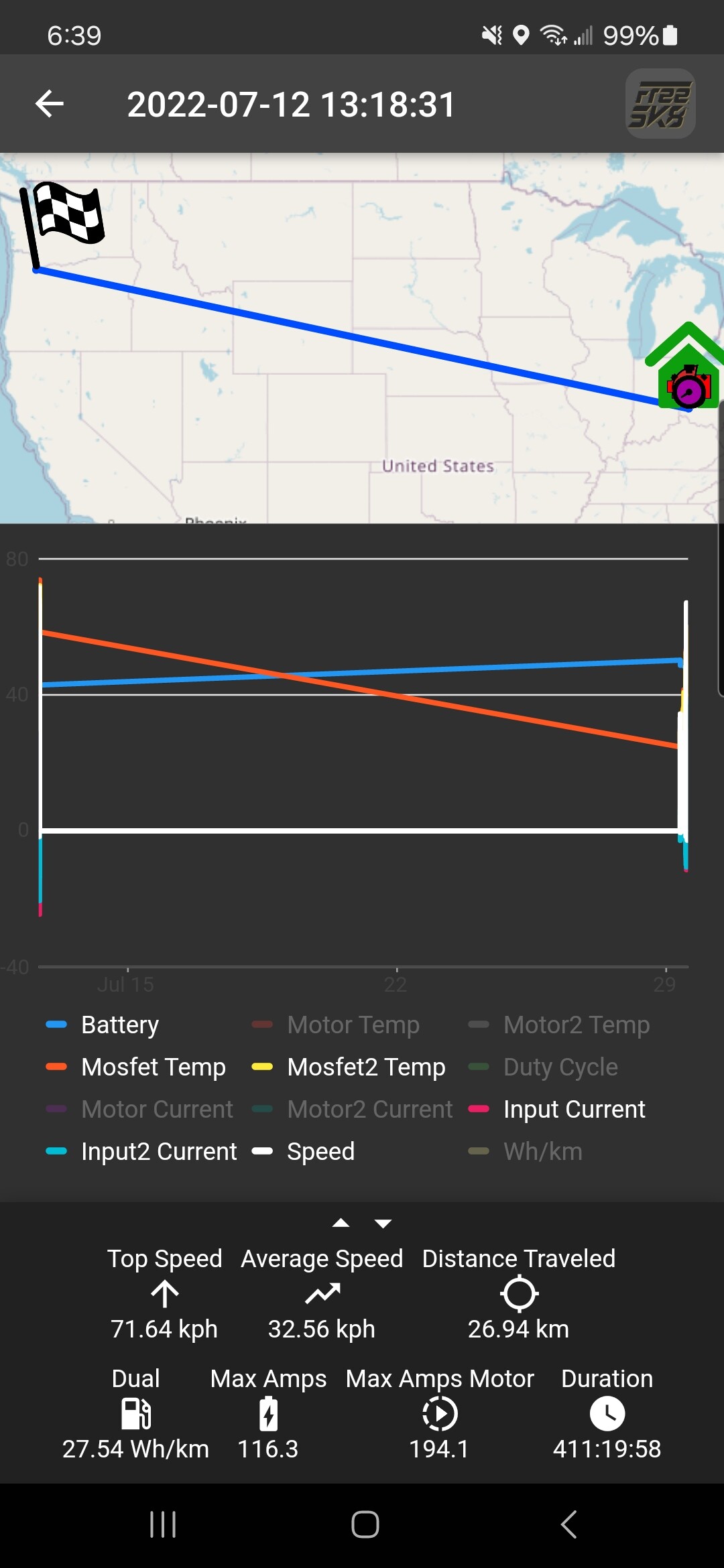Tap the up arrow above ride stats
Viewport: 724px width, 1568px height.
341,1223
